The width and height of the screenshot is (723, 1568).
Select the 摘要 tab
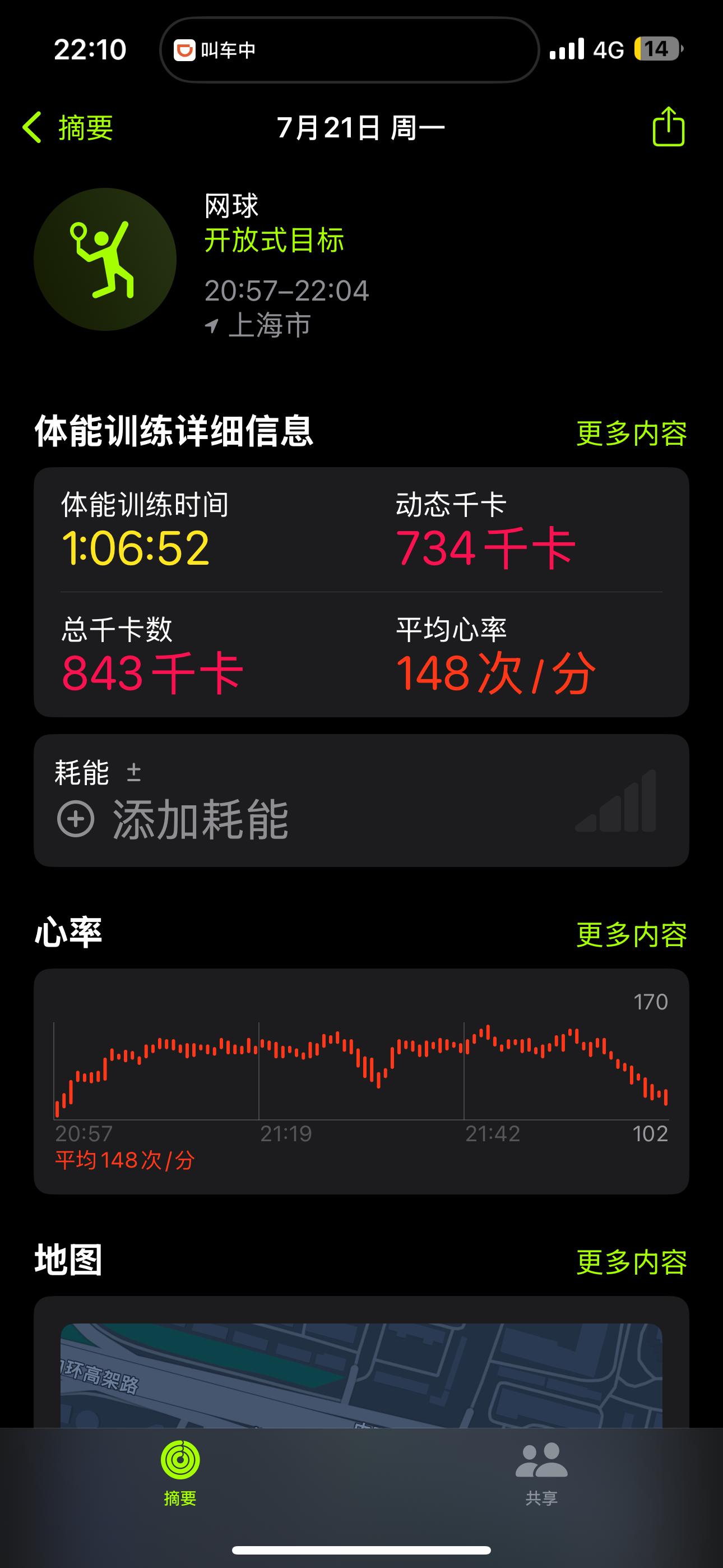[x=180, y=1473]
